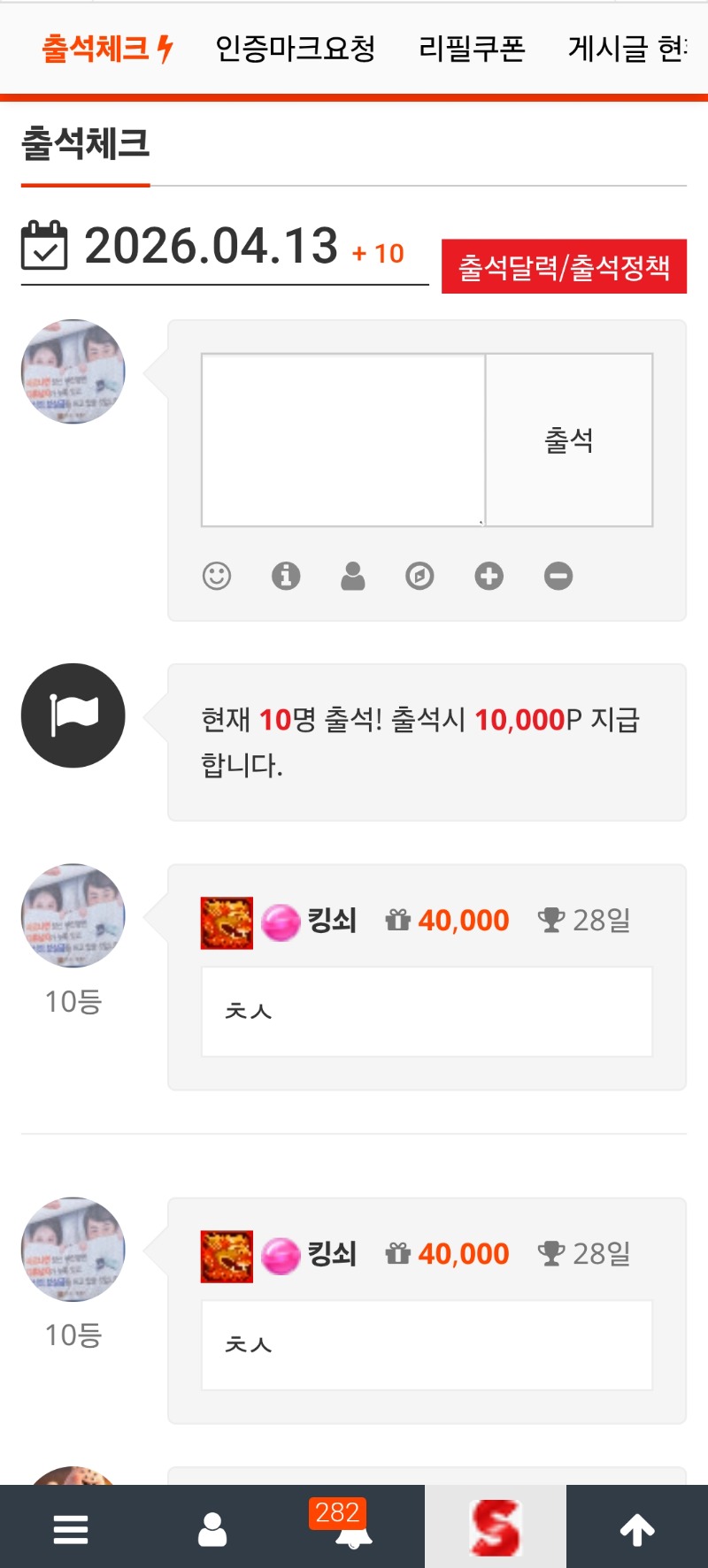The image size is (708, 1568).
Task: Open the emoticon smiley picker
Action: (x=217, y=576)
